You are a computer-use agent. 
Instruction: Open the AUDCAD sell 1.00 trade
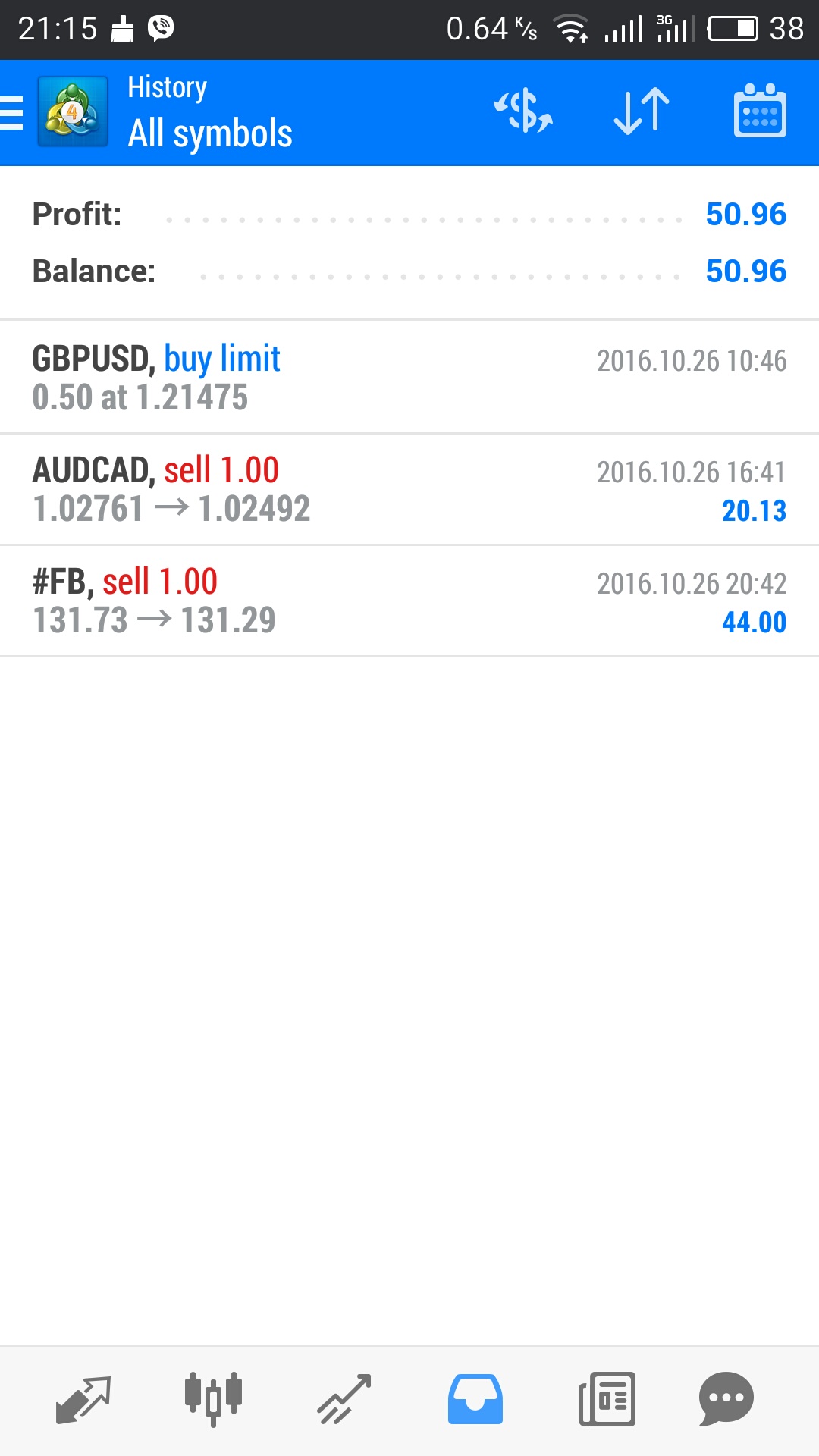click(x=409, y=490)
